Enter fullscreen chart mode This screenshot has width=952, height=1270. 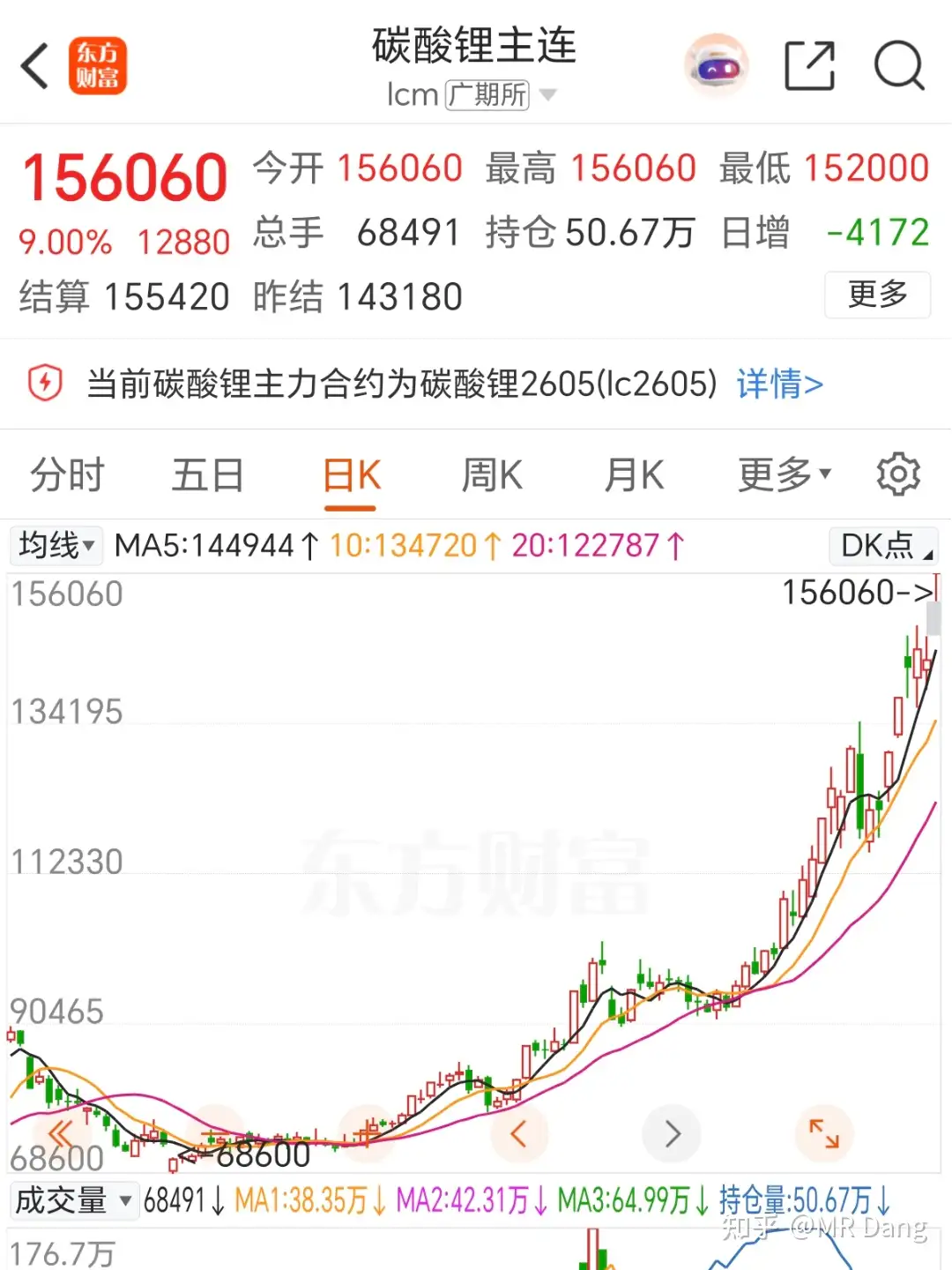(x=824, y=1134)
